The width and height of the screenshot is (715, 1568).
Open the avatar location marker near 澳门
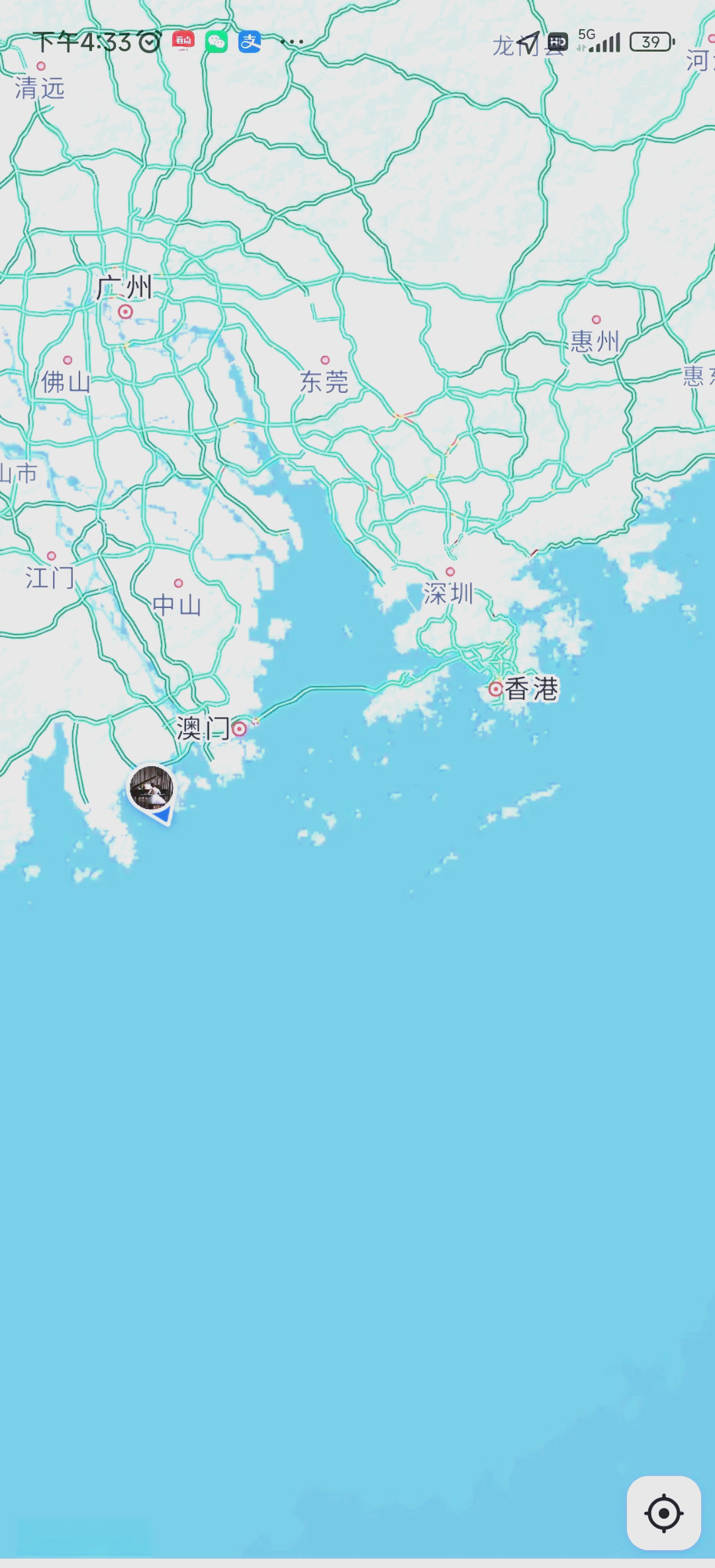pos(152,788)
